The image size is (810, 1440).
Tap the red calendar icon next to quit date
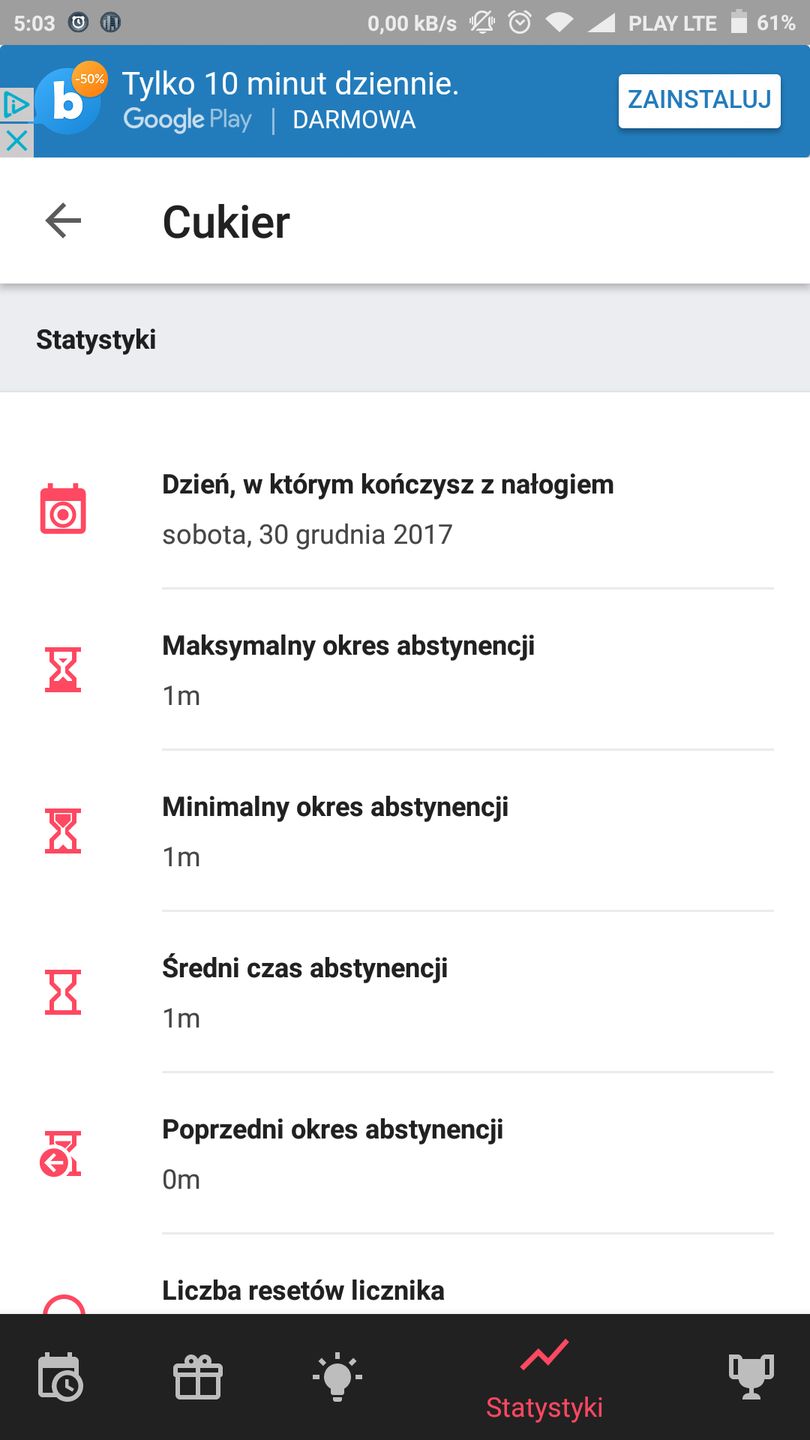(x=63, y=509)
